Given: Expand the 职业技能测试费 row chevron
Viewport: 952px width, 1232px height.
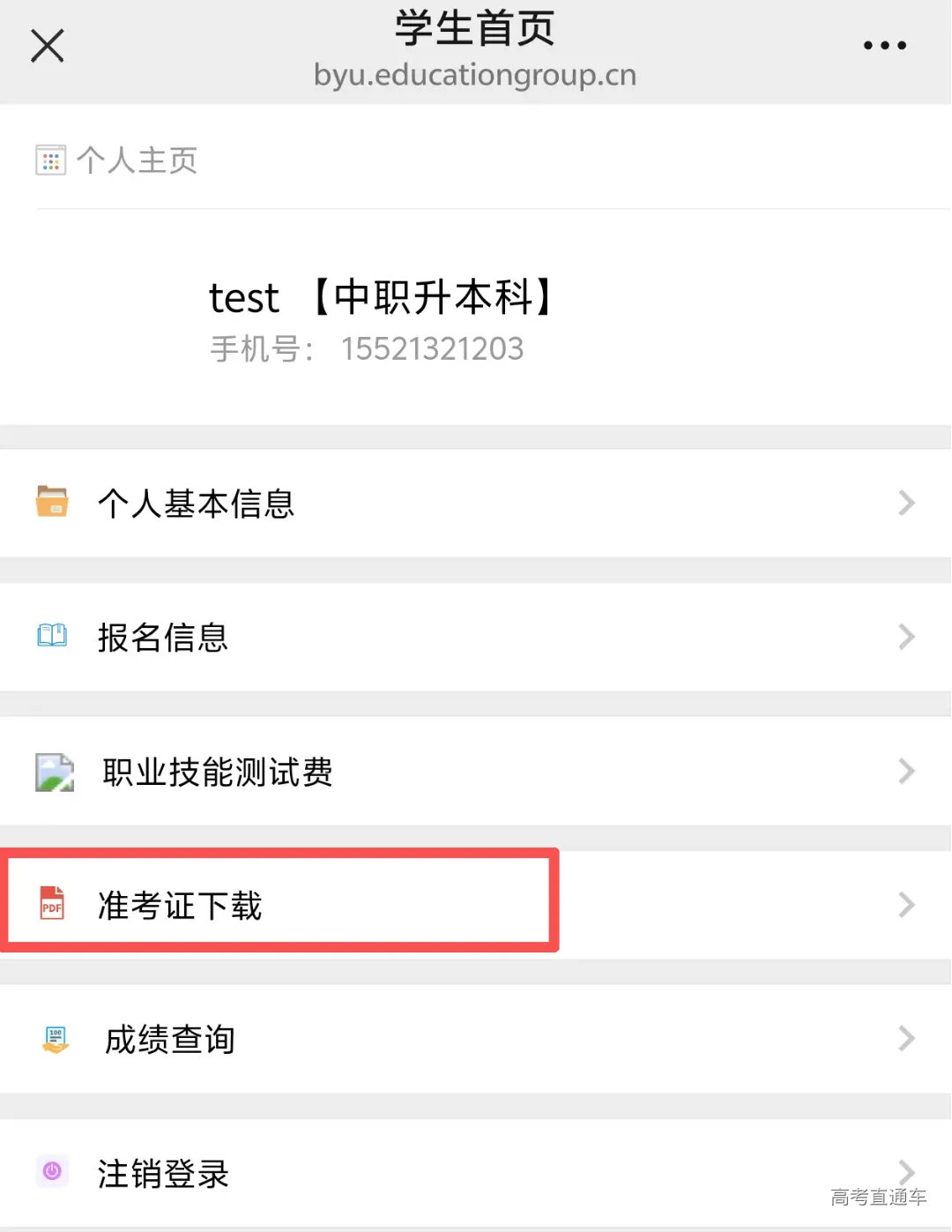Looking at the screenshot, I should tap(906, 771).
